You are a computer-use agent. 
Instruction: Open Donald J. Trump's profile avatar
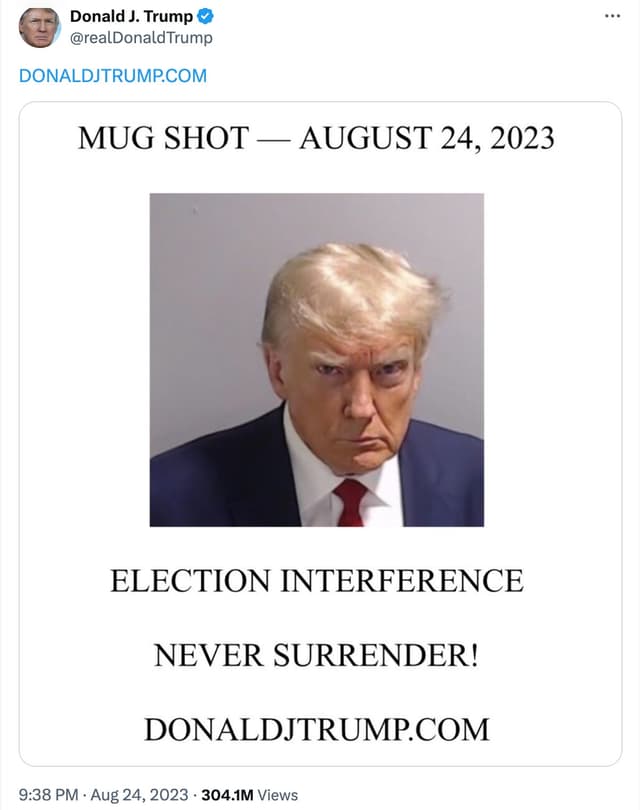[40, 27]
